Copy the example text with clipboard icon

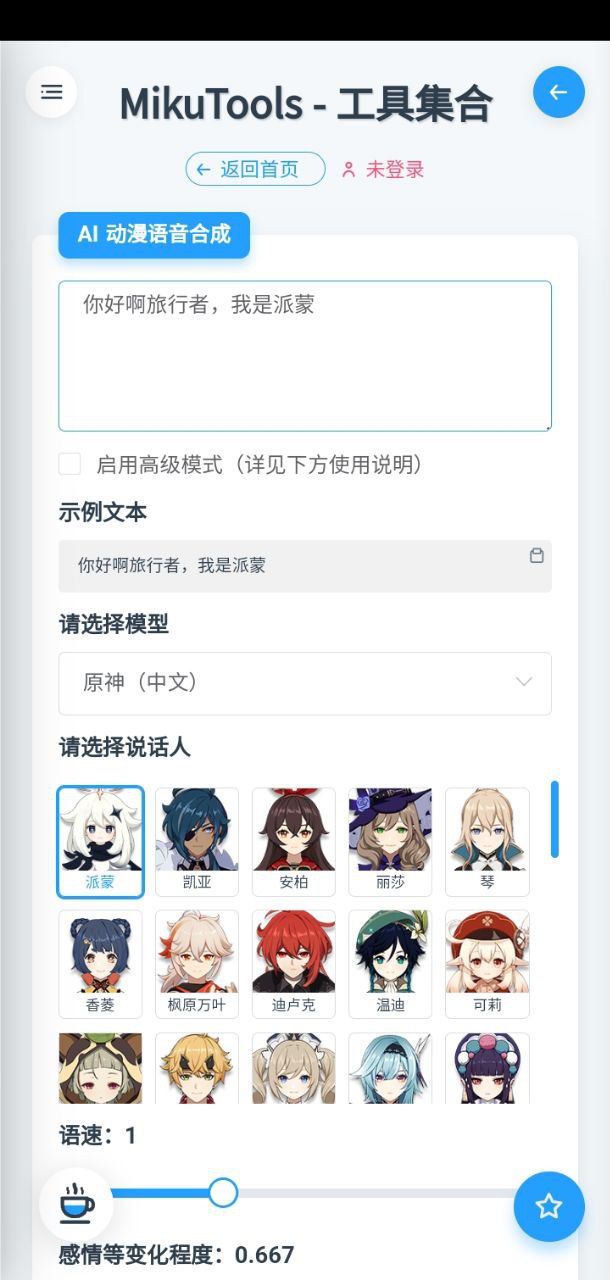(x=537, y=556)
